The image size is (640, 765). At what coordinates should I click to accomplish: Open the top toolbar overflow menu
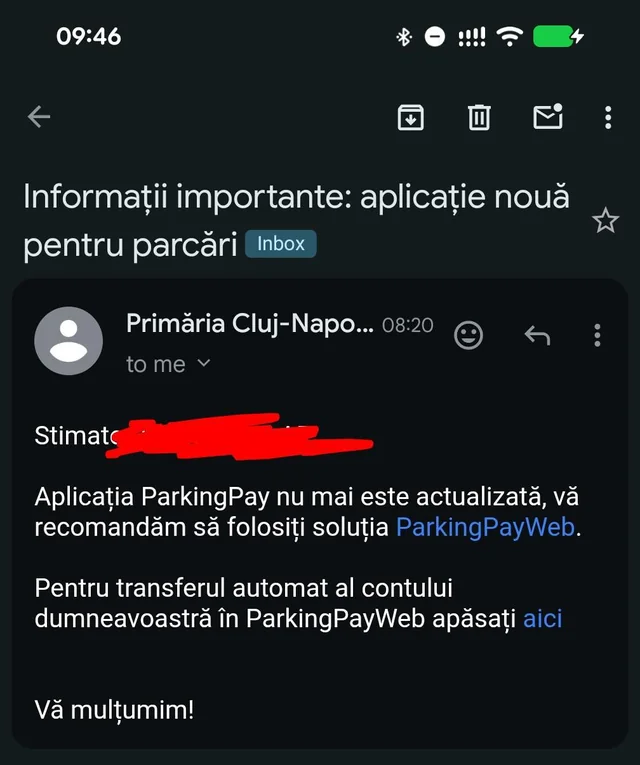[x=608, y=117]
